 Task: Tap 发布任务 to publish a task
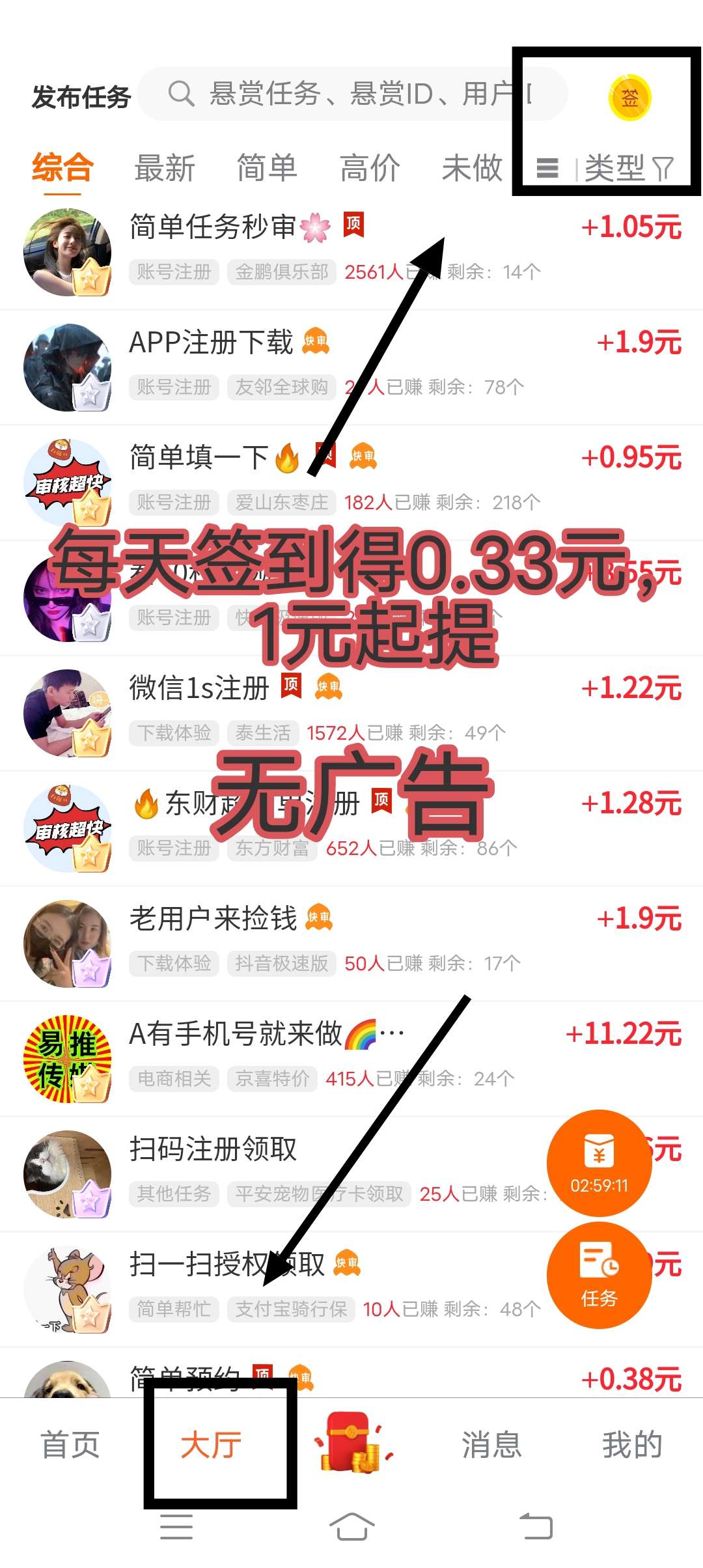click(81, 97)
